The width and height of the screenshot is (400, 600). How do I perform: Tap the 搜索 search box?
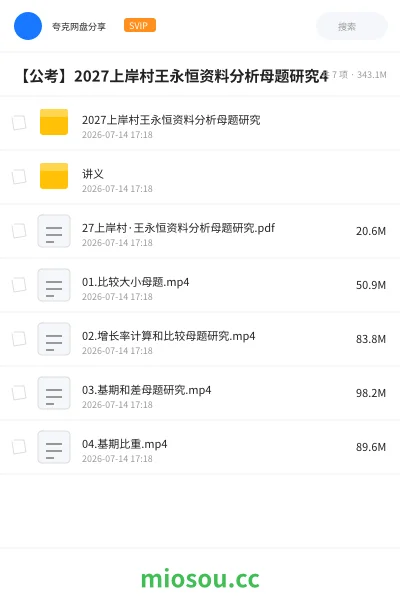point(352,26)
